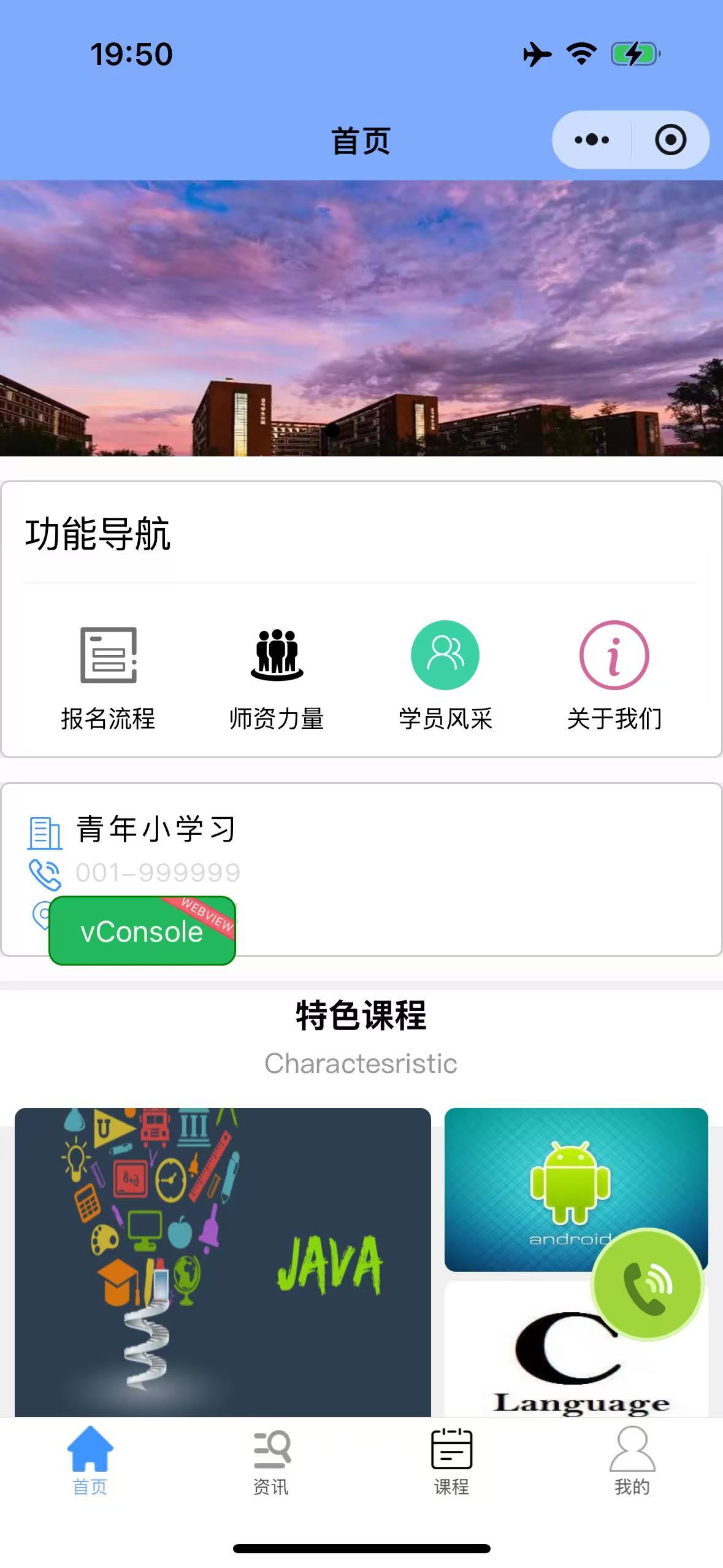Go to the 我的 profile tab

[632, 1461]
